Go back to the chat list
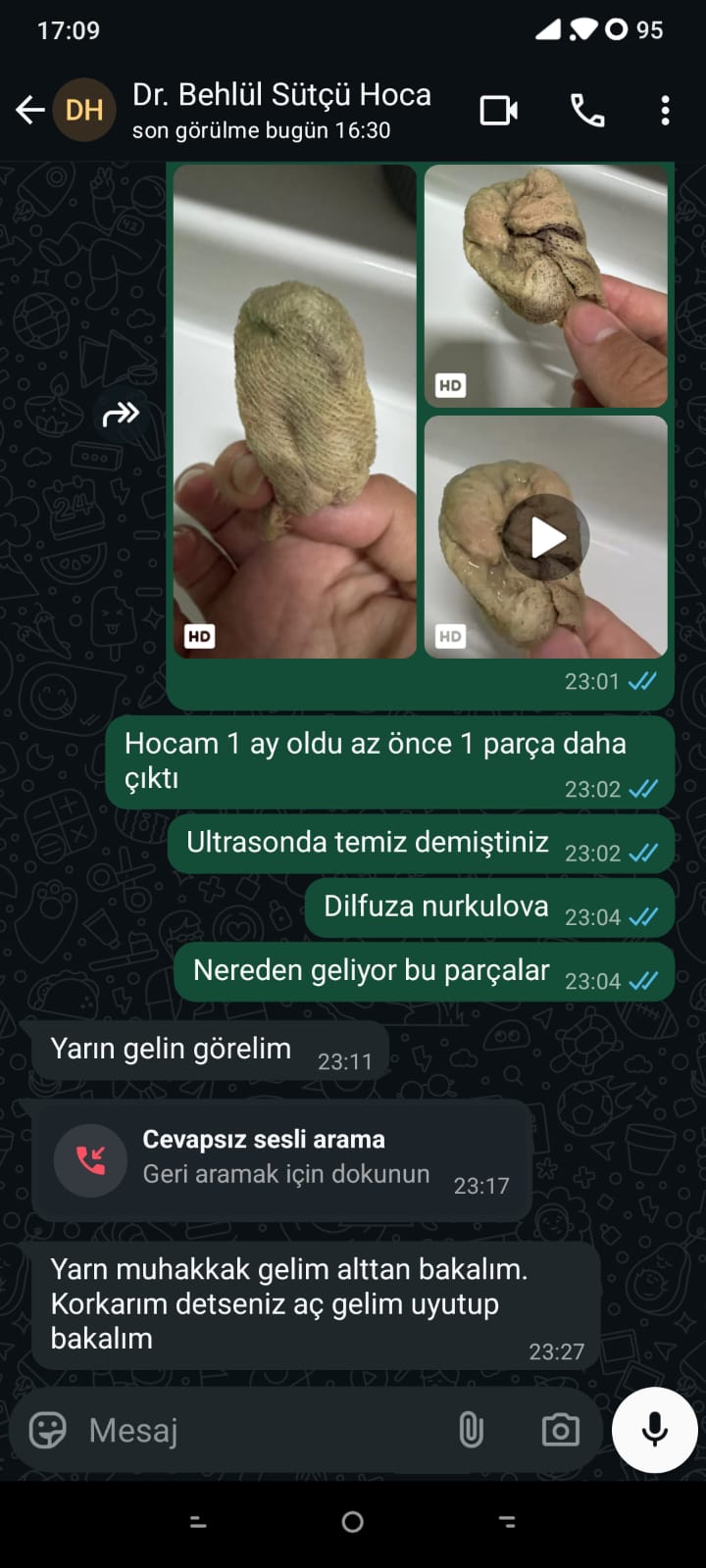The width and height of the screenshot is (706, 1568). 30,110
